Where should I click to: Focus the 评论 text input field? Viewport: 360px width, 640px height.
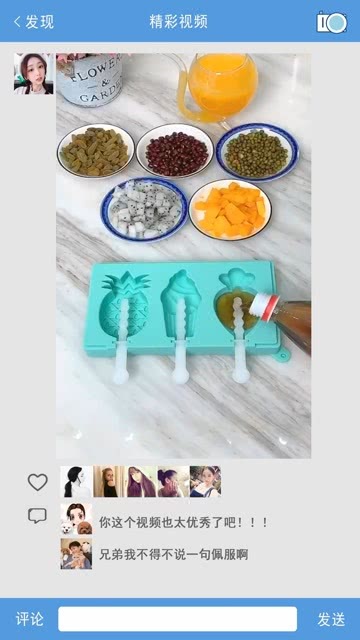tap(178, 619)
